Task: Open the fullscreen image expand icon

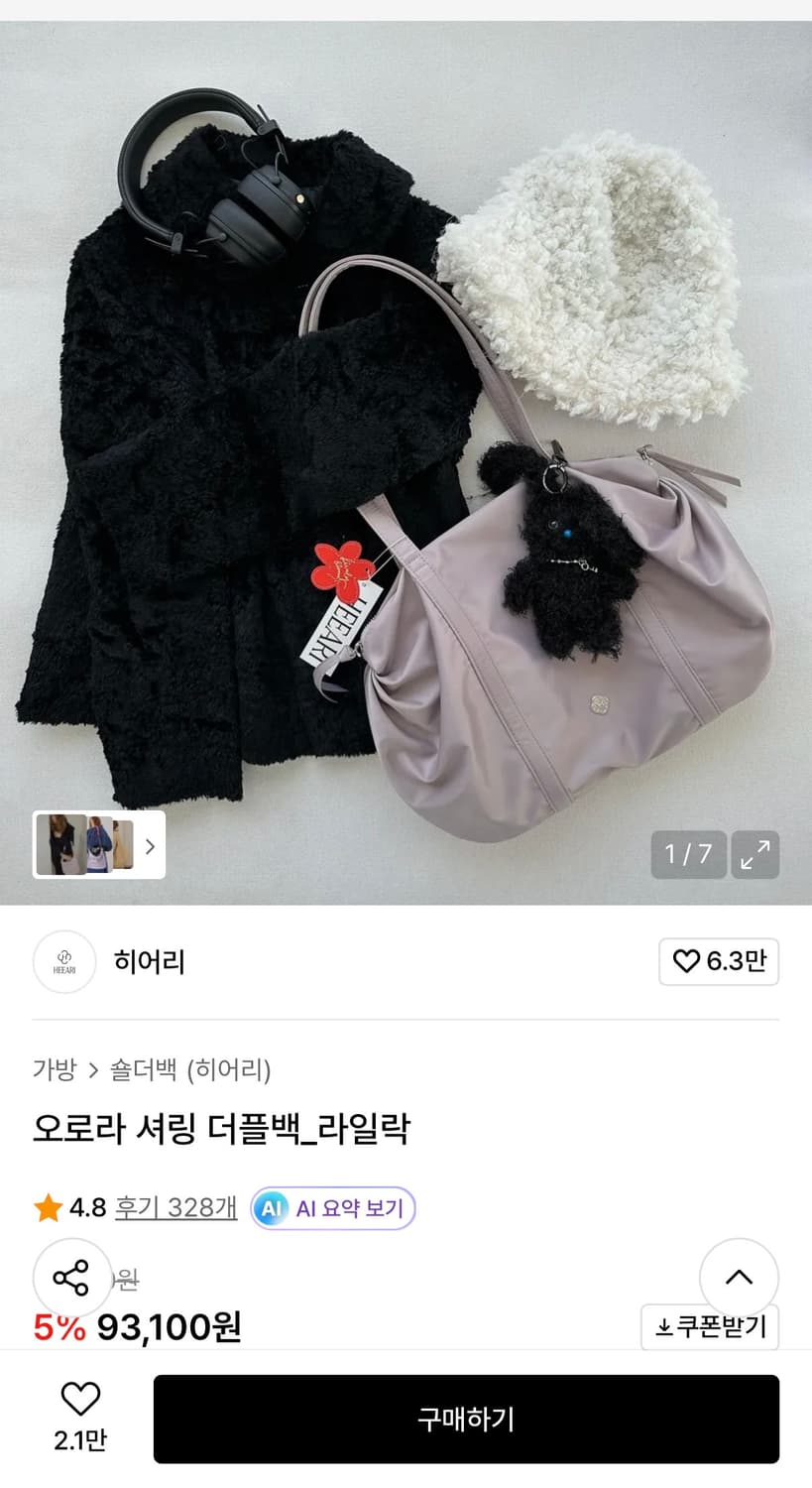Action: pyautogui.click(x=755, y=854)
